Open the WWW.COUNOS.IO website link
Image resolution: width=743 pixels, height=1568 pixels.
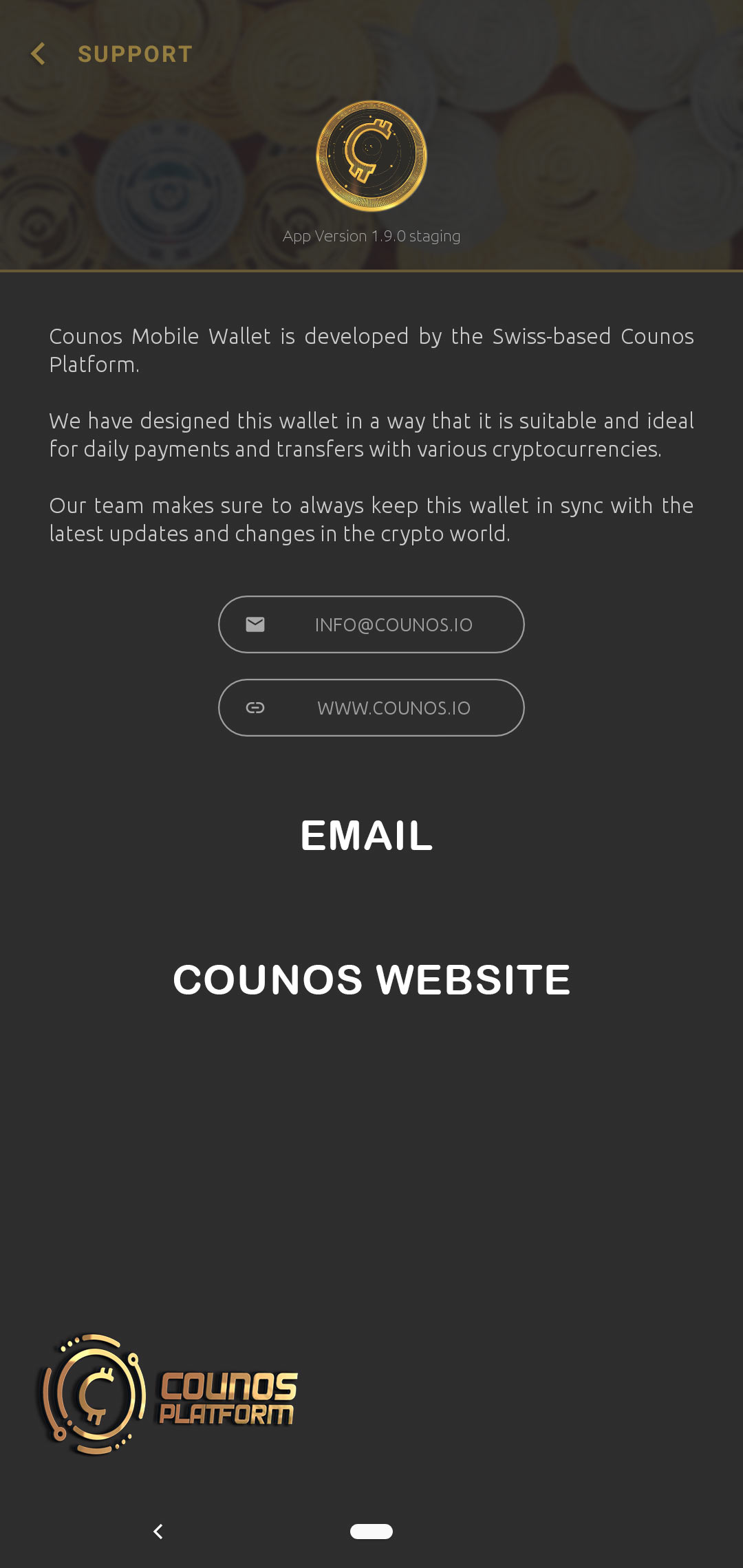point(371,708)
